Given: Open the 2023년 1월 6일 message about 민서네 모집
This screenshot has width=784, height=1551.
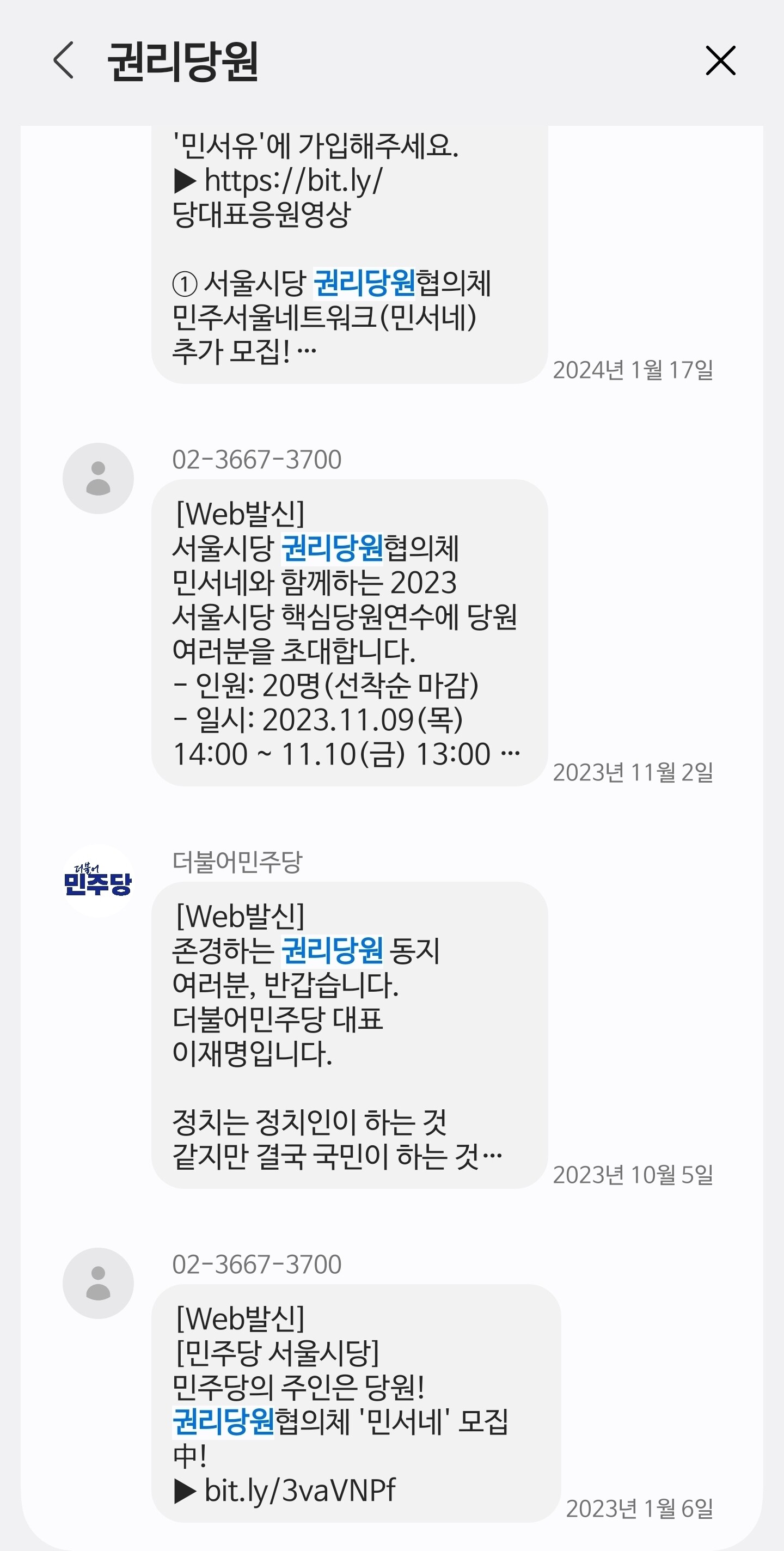Looking at the screenshot, I should pos(356,1403).
